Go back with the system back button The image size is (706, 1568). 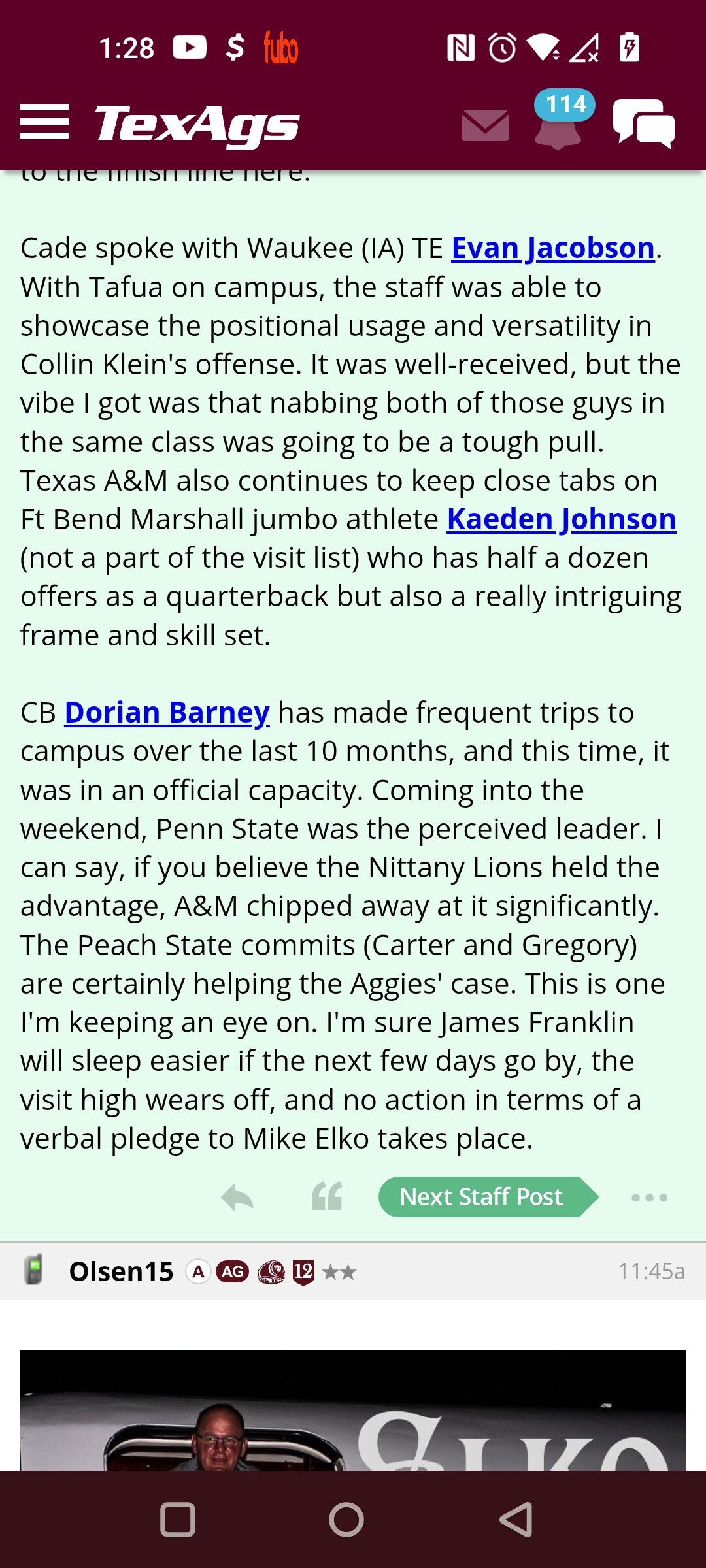(516, 1520)
